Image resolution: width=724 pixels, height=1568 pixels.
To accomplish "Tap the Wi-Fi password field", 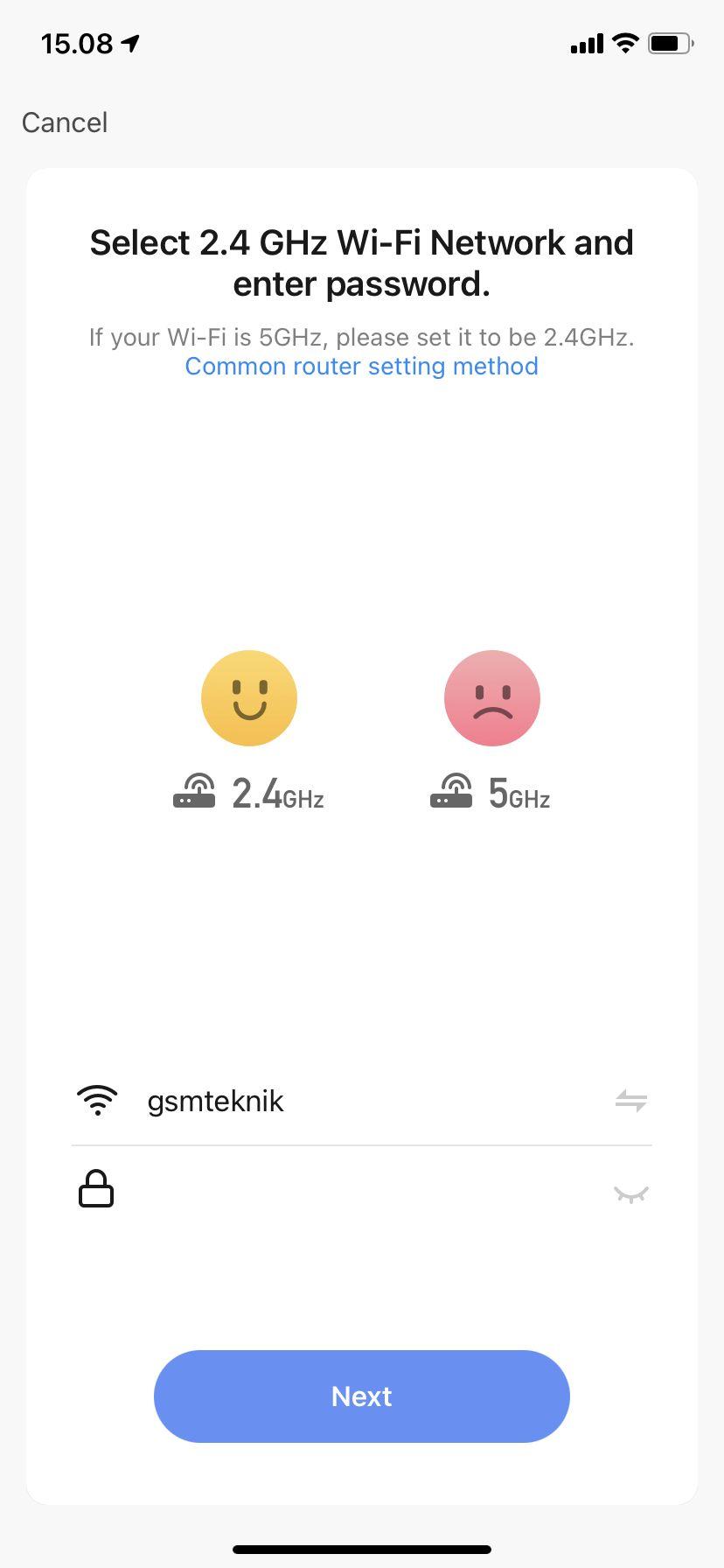I will (x=359, y=1192).
